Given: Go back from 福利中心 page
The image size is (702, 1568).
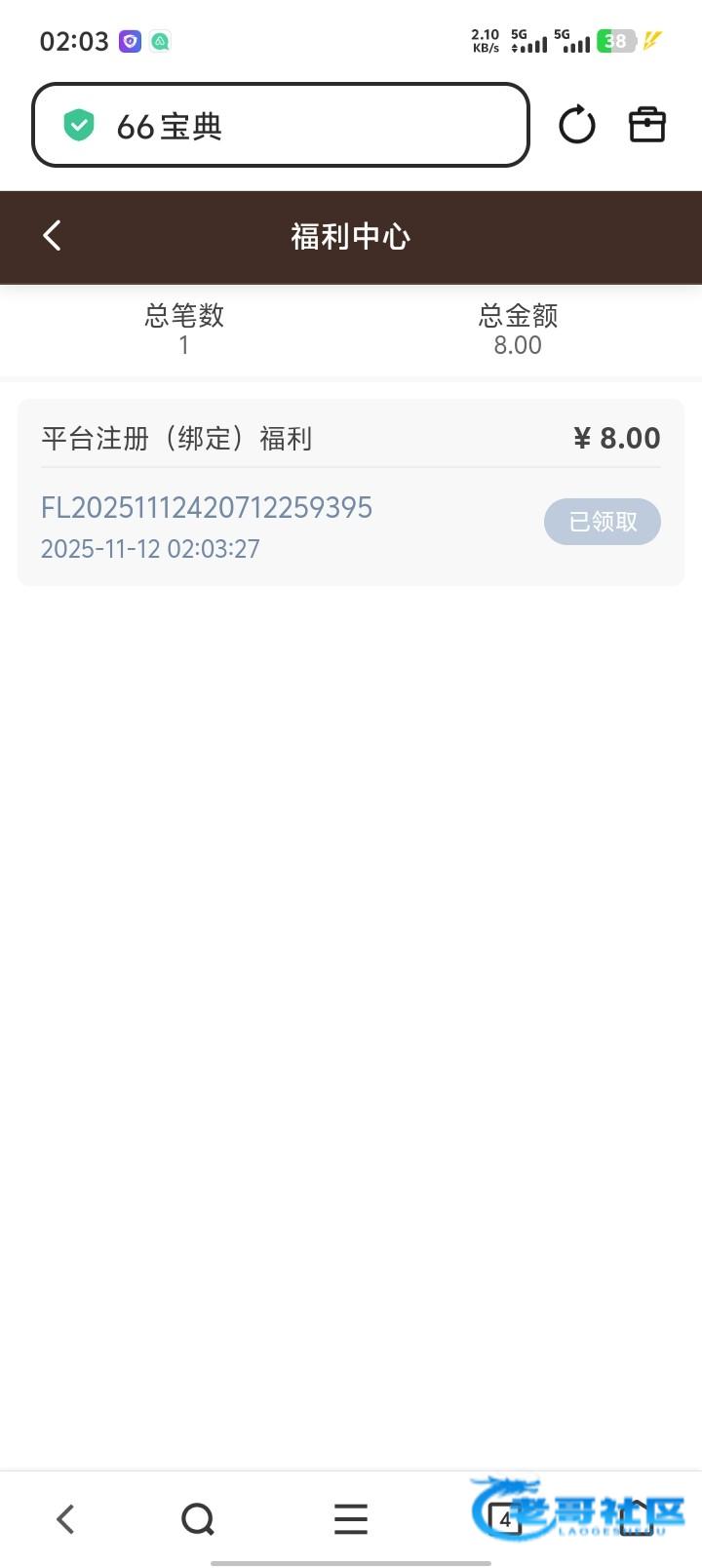Looking at the screenshot, I should [x=53, y=236].
